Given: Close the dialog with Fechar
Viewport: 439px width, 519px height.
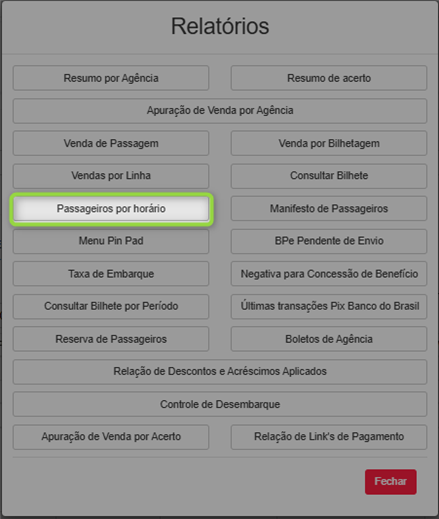Looking at the screenshot, I should [x=391, y=482].
